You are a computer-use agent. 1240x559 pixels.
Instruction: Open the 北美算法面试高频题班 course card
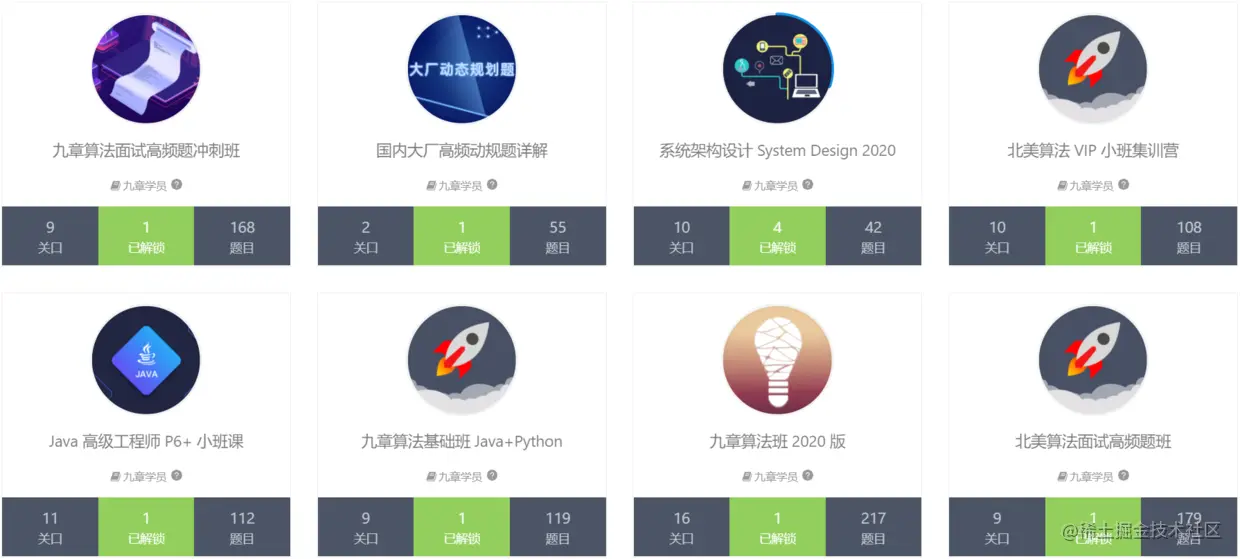1093,442
